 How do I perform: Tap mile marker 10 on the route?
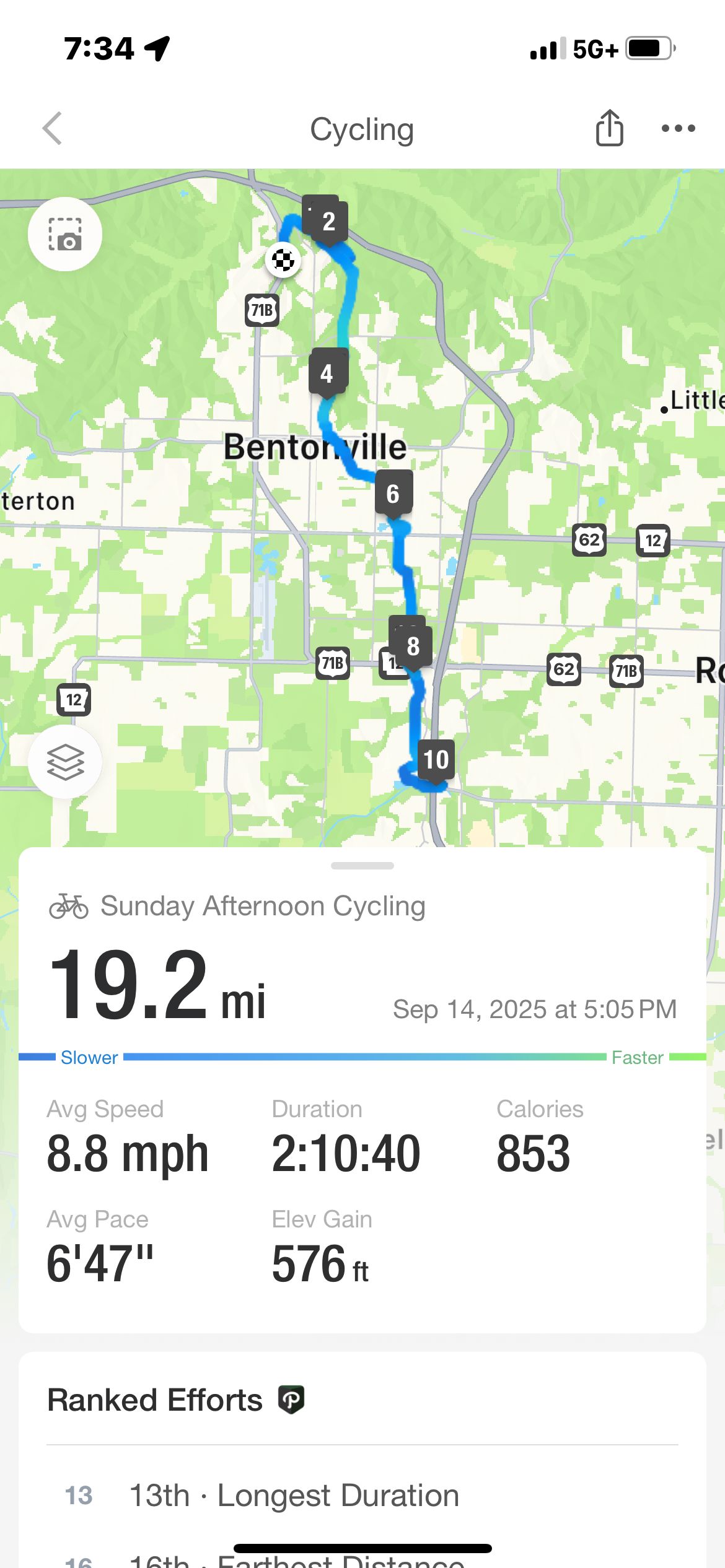click(x=436, y=761)
